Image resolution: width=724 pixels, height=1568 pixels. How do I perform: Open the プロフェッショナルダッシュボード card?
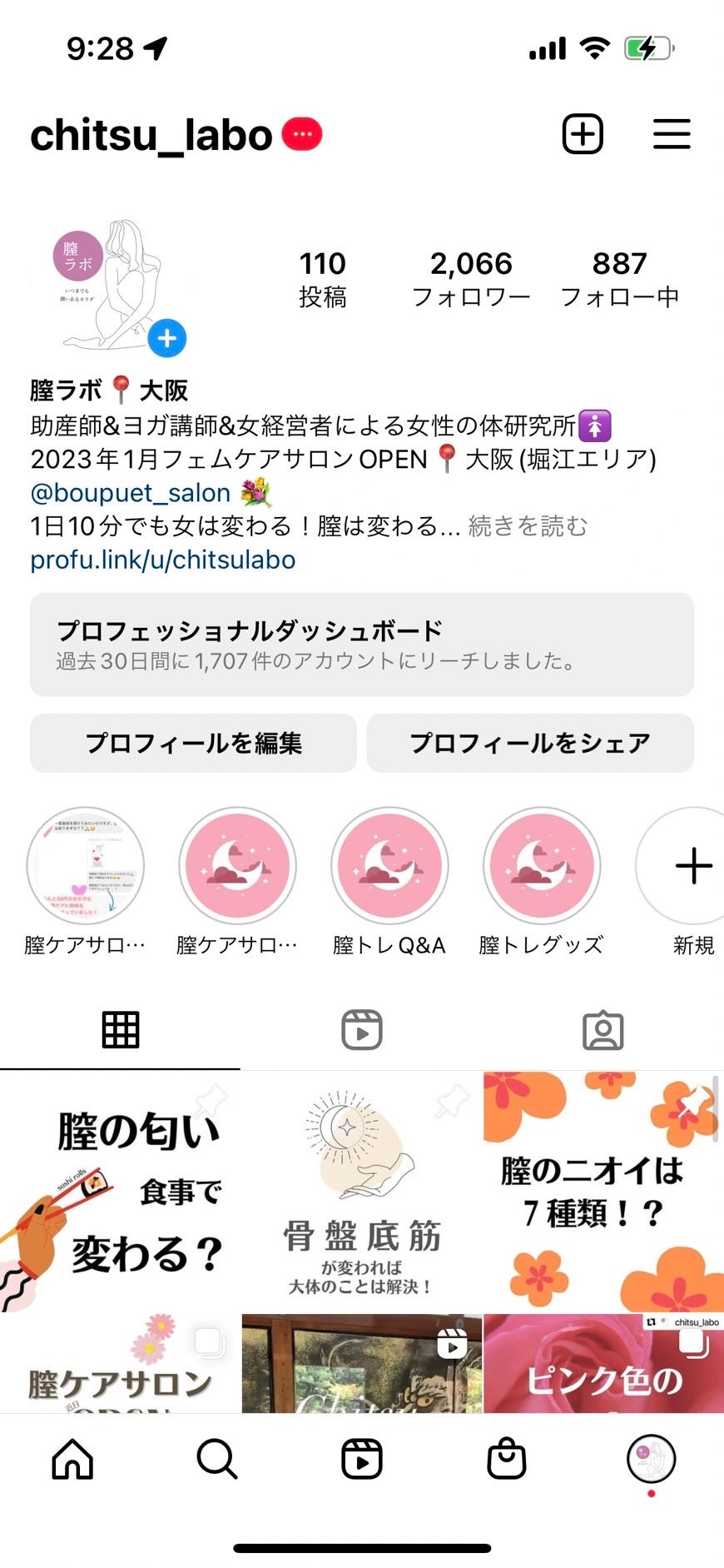(362, 645)
